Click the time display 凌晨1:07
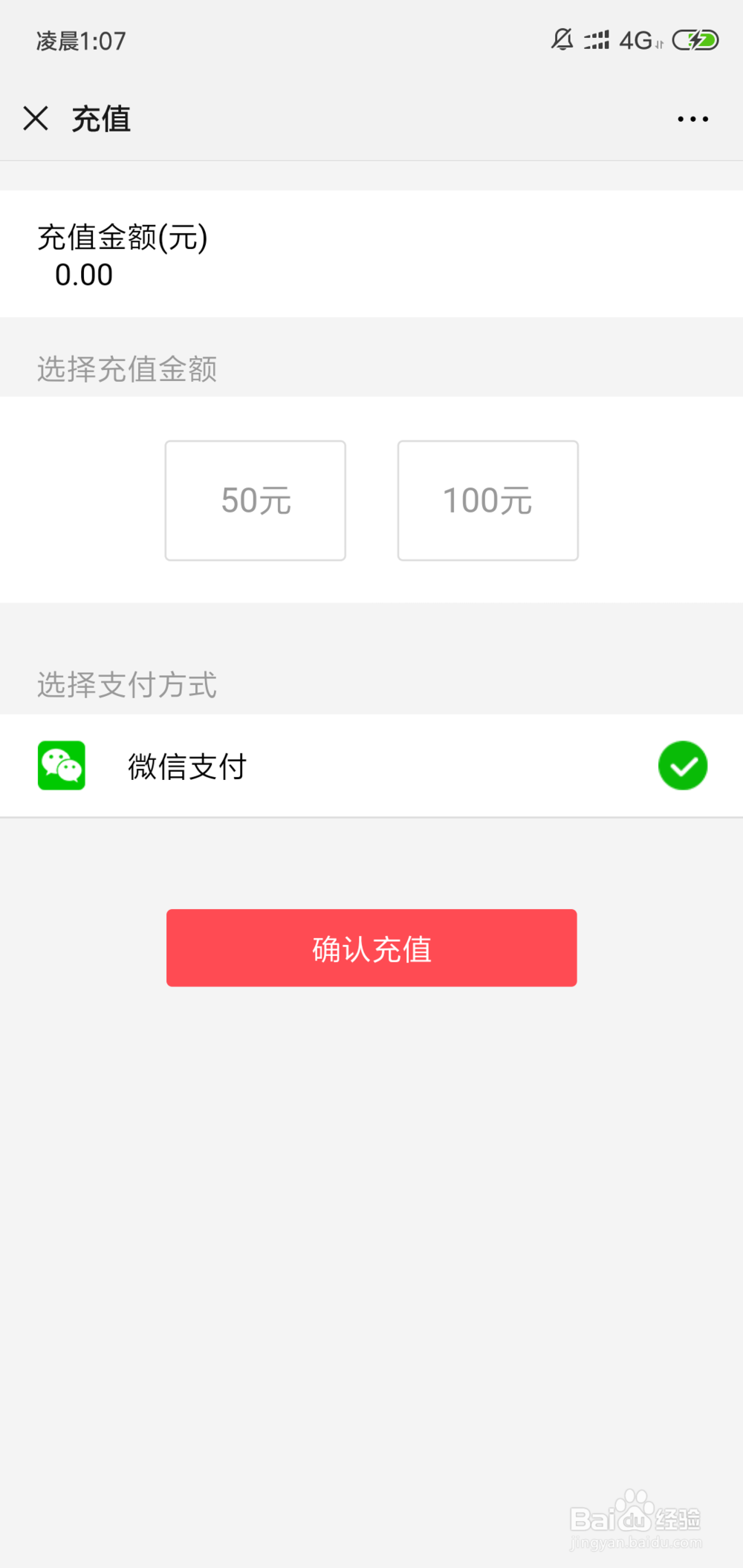This screenshot has height=1568, width=743. (82, 41)
